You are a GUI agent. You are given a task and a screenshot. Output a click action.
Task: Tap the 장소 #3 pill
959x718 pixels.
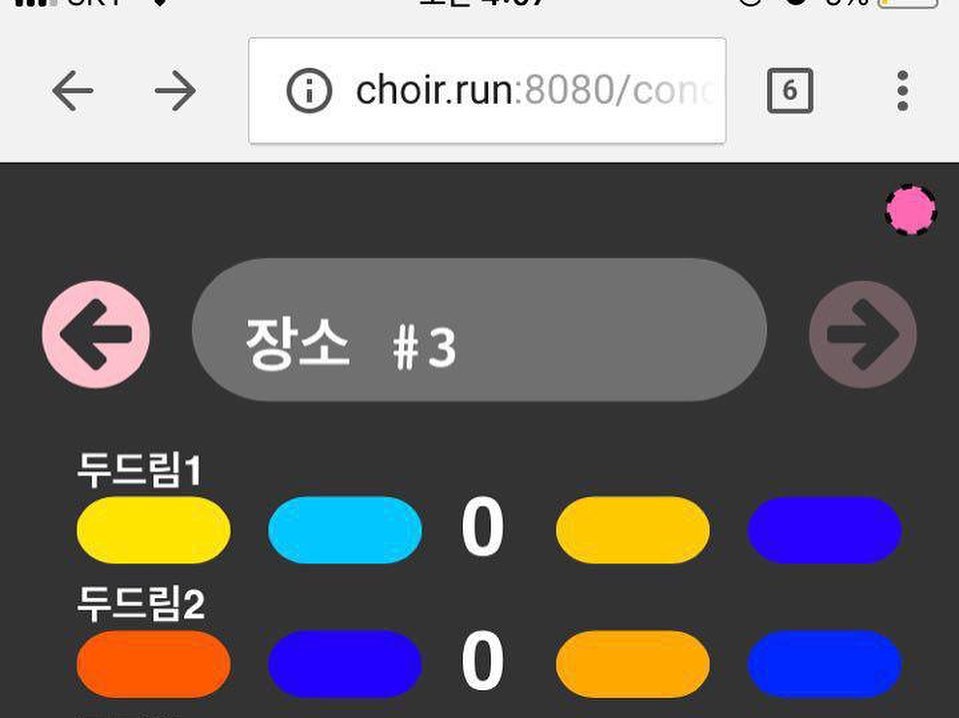[479, 331]
